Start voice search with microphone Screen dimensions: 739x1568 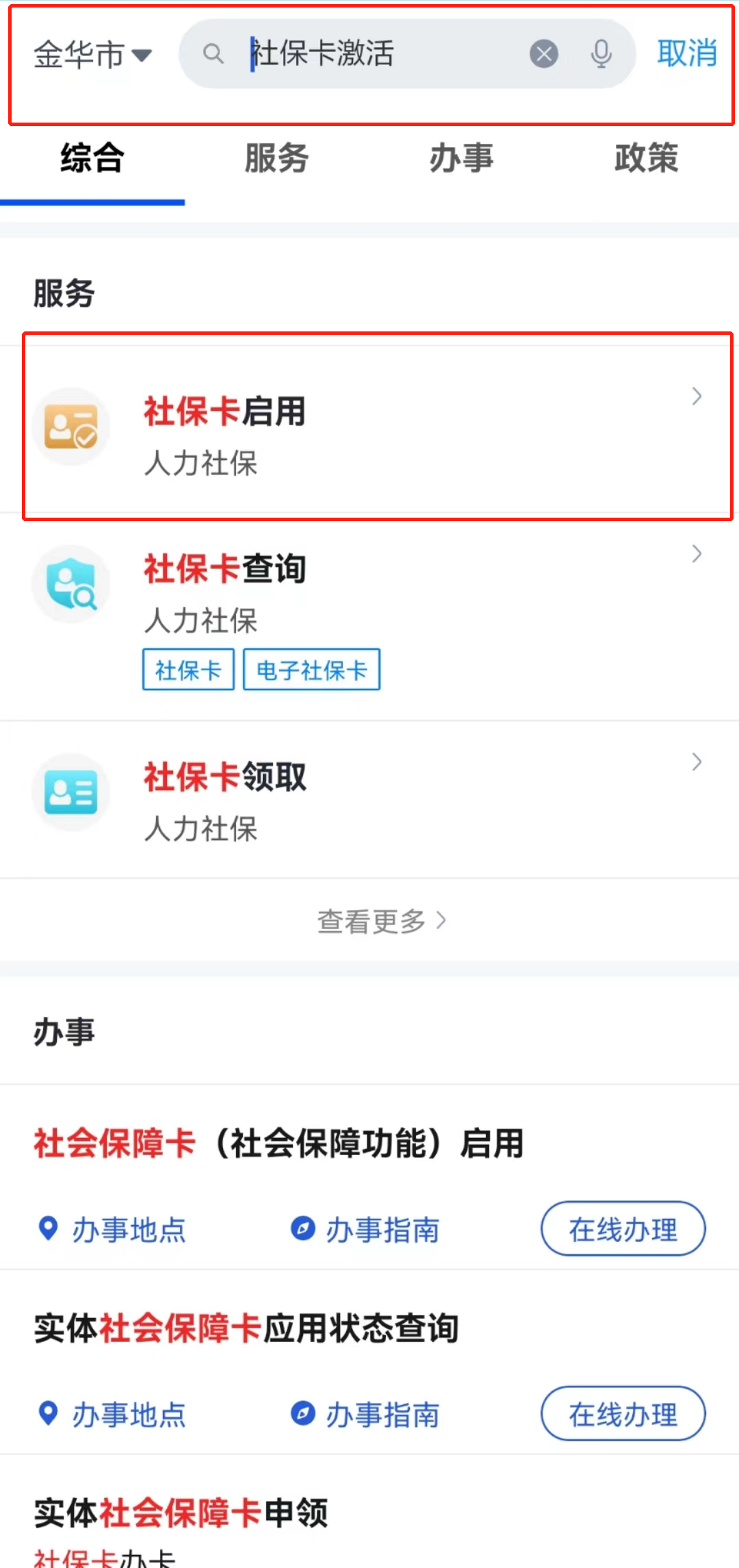click(601, 53)
